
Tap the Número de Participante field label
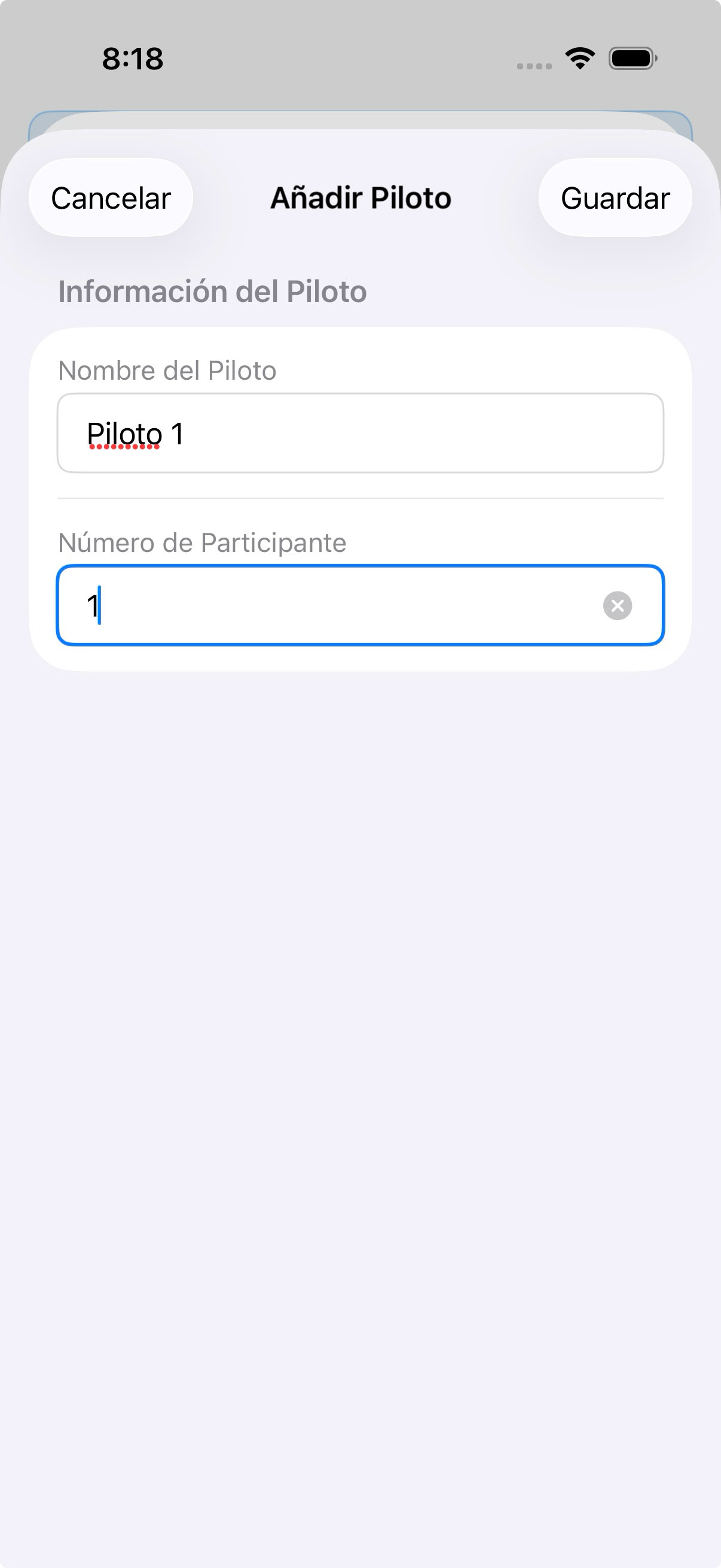tap(202, 542)
